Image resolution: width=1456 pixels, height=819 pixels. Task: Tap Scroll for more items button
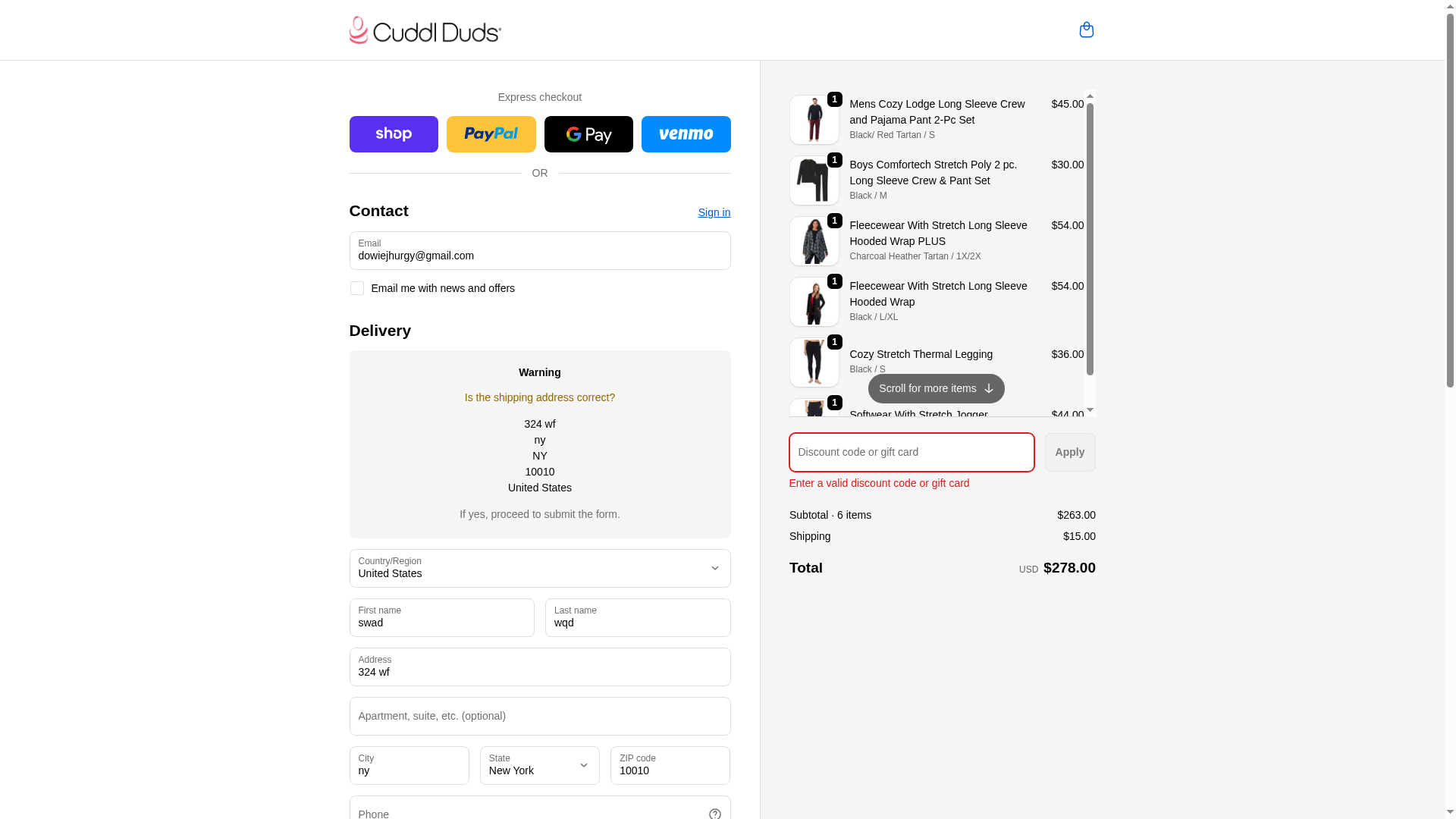[x=936, y=388]
